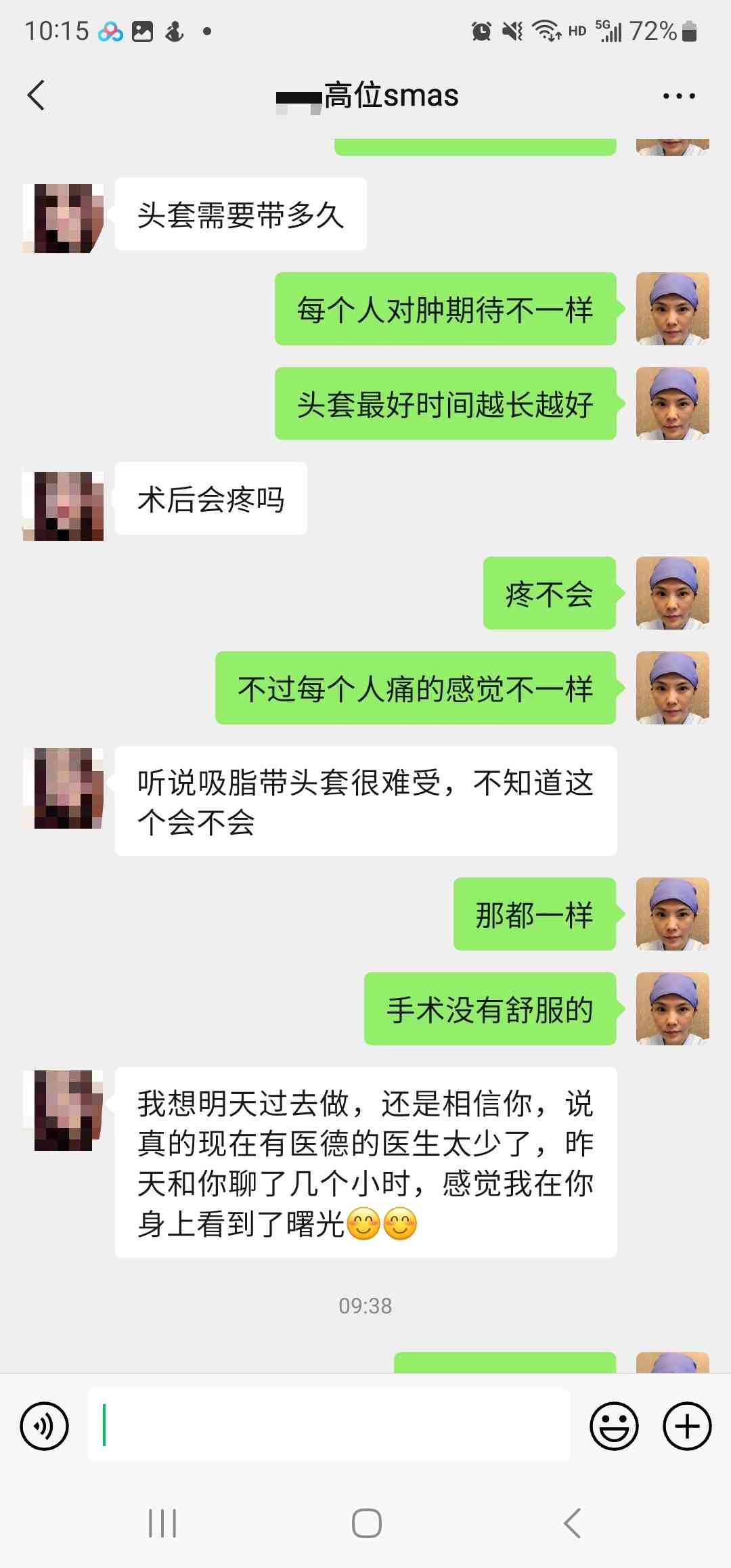Tap the system home button

click(x=366, y=1523)
